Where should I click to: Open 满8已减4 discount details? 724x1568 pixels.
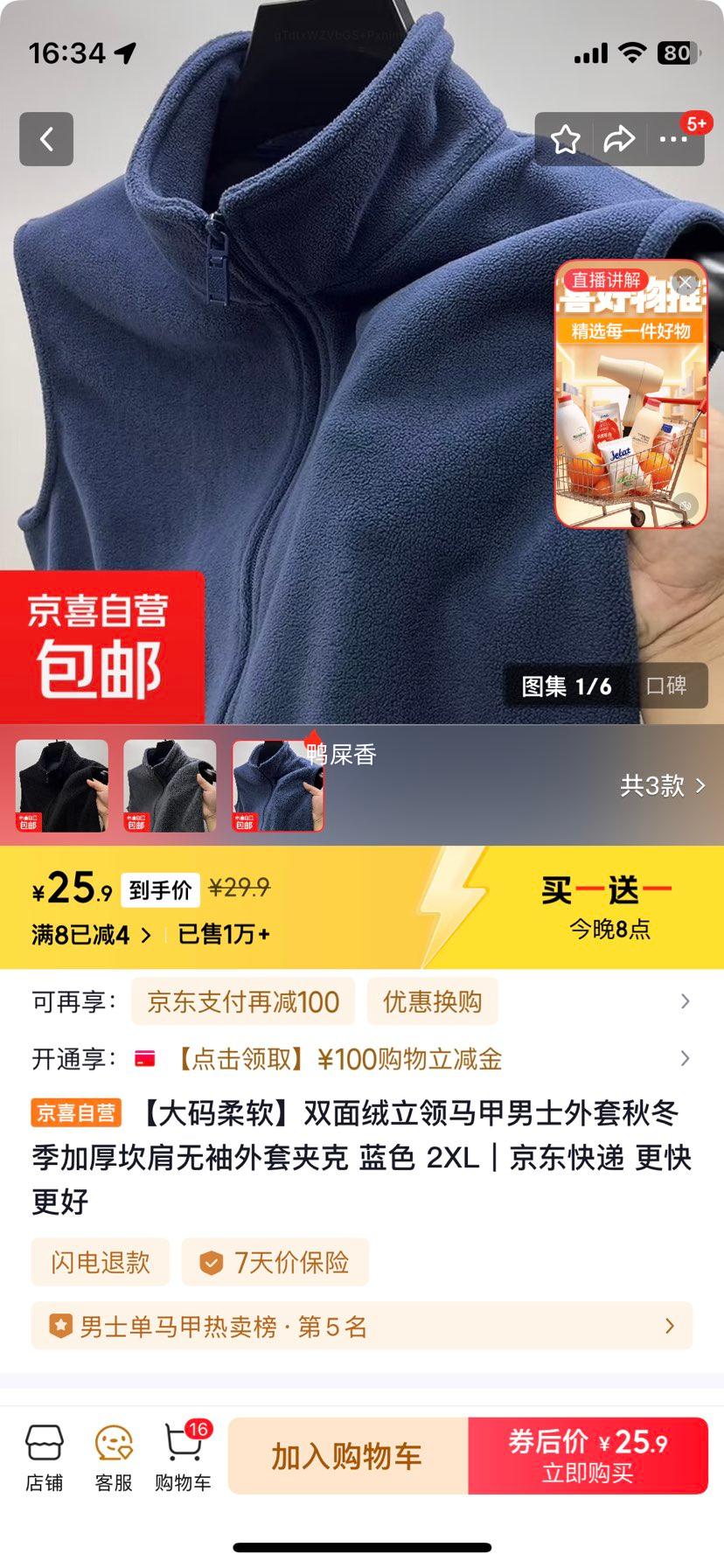tap(91, 935)
